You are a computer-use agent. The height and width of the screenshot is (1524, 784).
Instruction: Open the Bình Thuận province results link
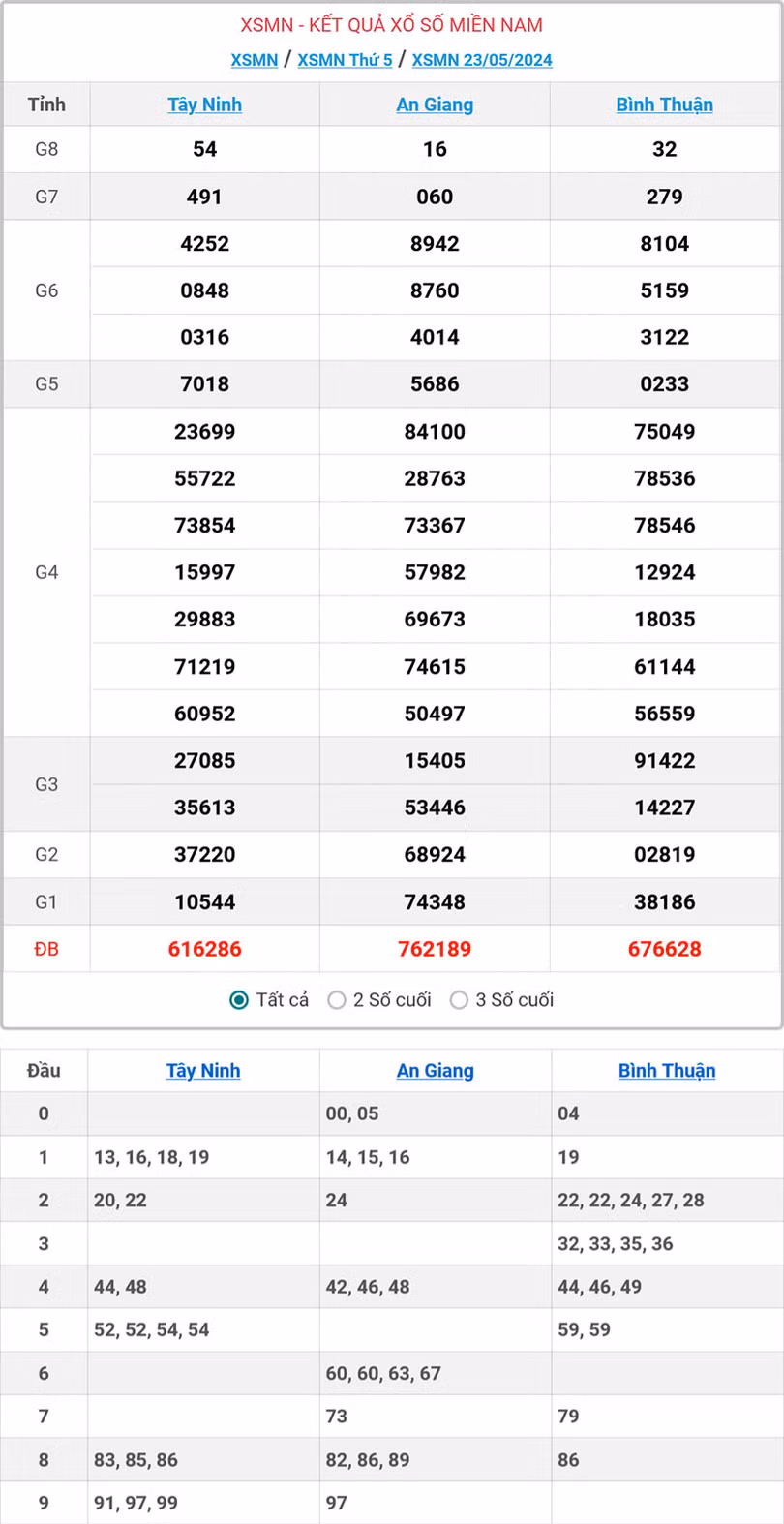[666, 104]
